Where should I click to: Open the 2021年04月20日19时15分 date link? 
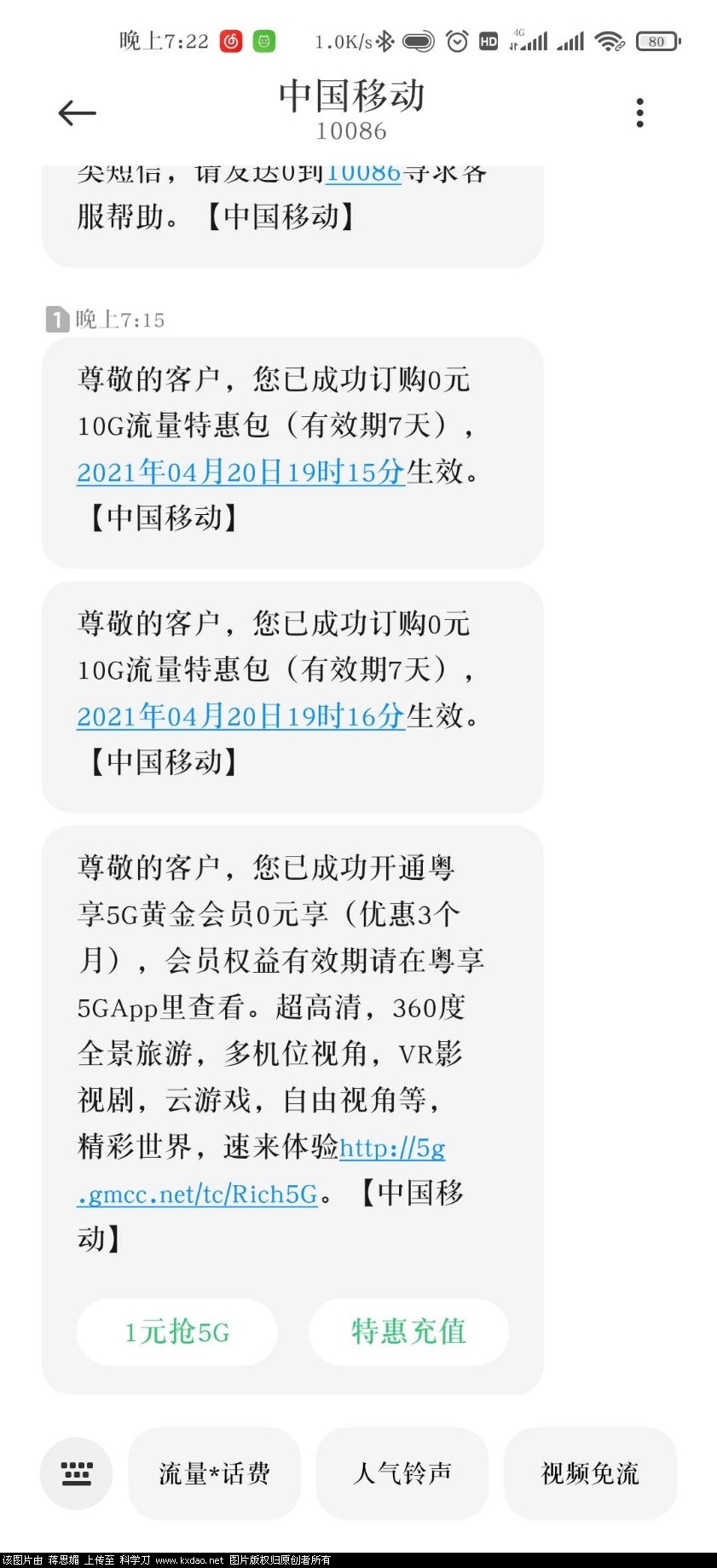coord(239,472)
